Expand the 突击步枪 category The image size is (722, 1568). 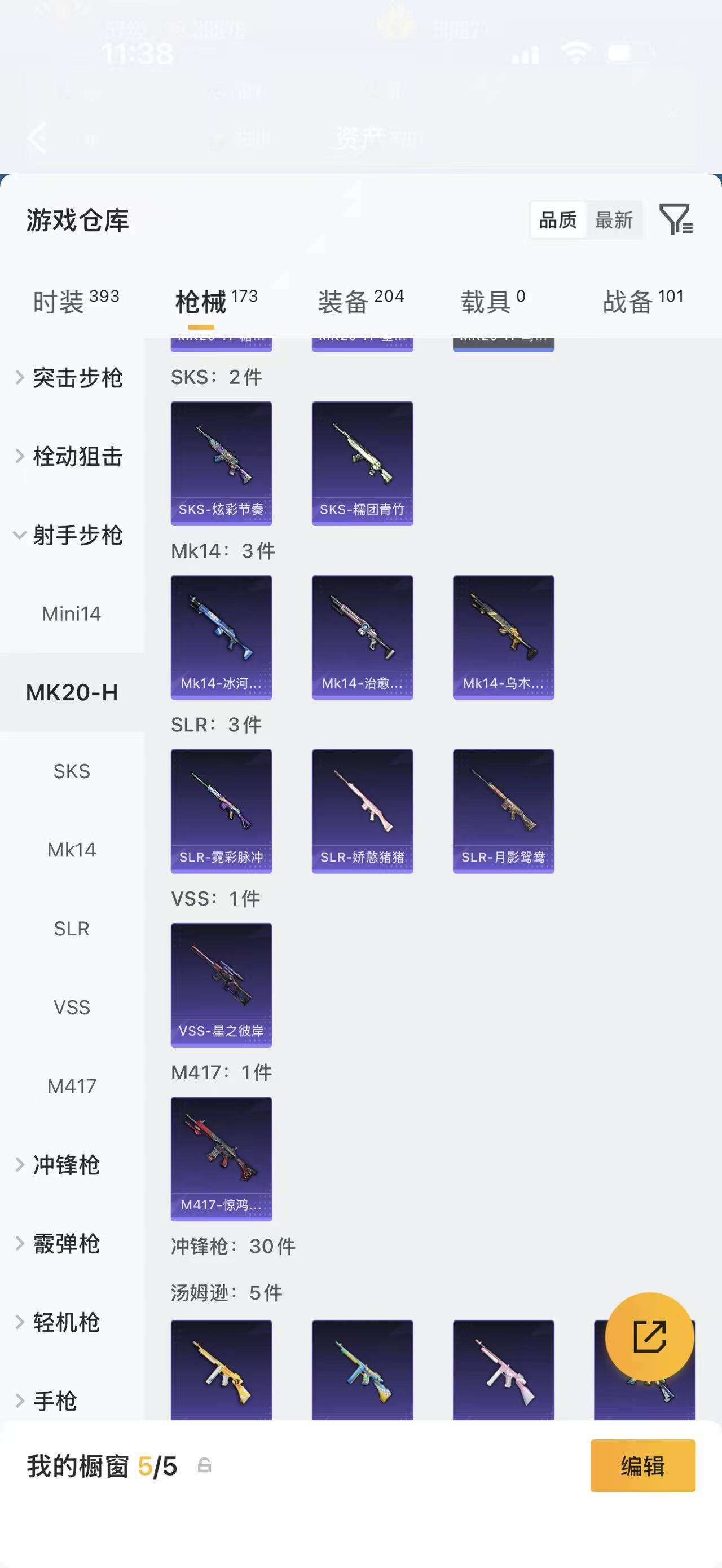coord(77,378)
